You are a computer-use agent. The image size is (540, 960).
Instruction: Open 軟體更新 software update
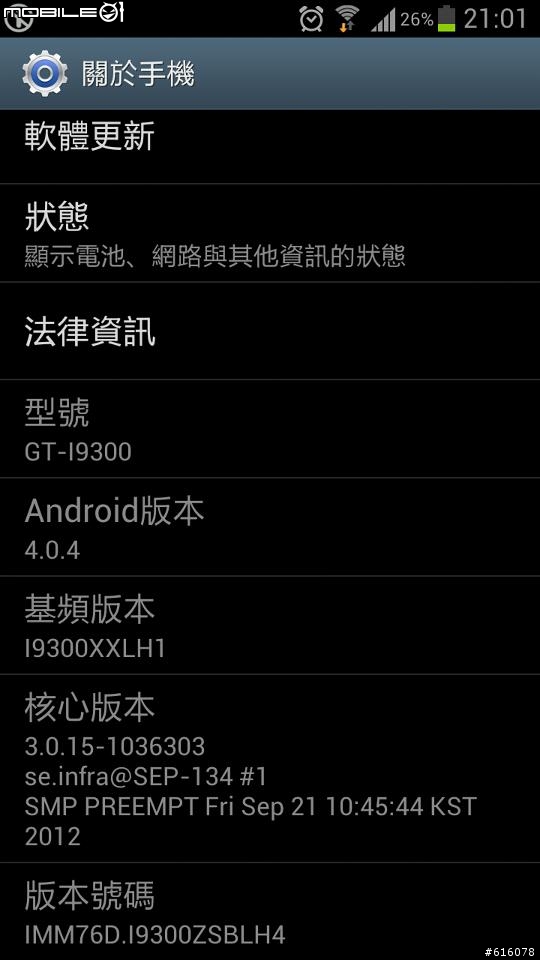click(x=270, y=146)
